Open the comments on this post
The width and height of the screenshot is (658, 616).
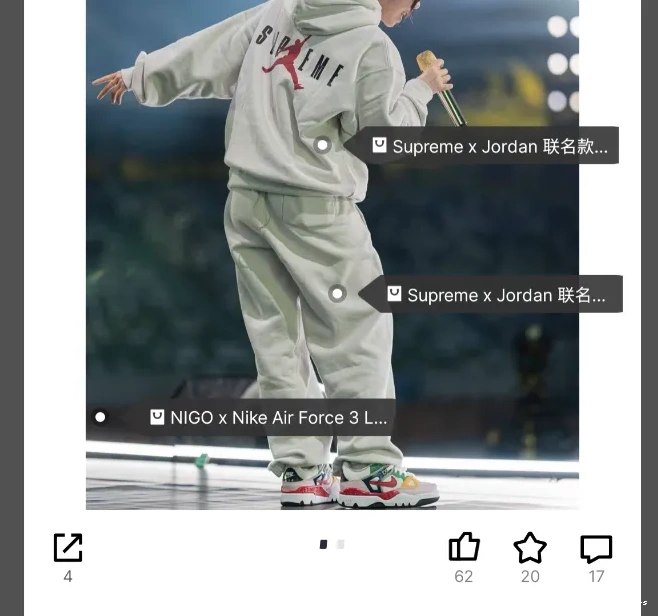[x=596, y=548]
